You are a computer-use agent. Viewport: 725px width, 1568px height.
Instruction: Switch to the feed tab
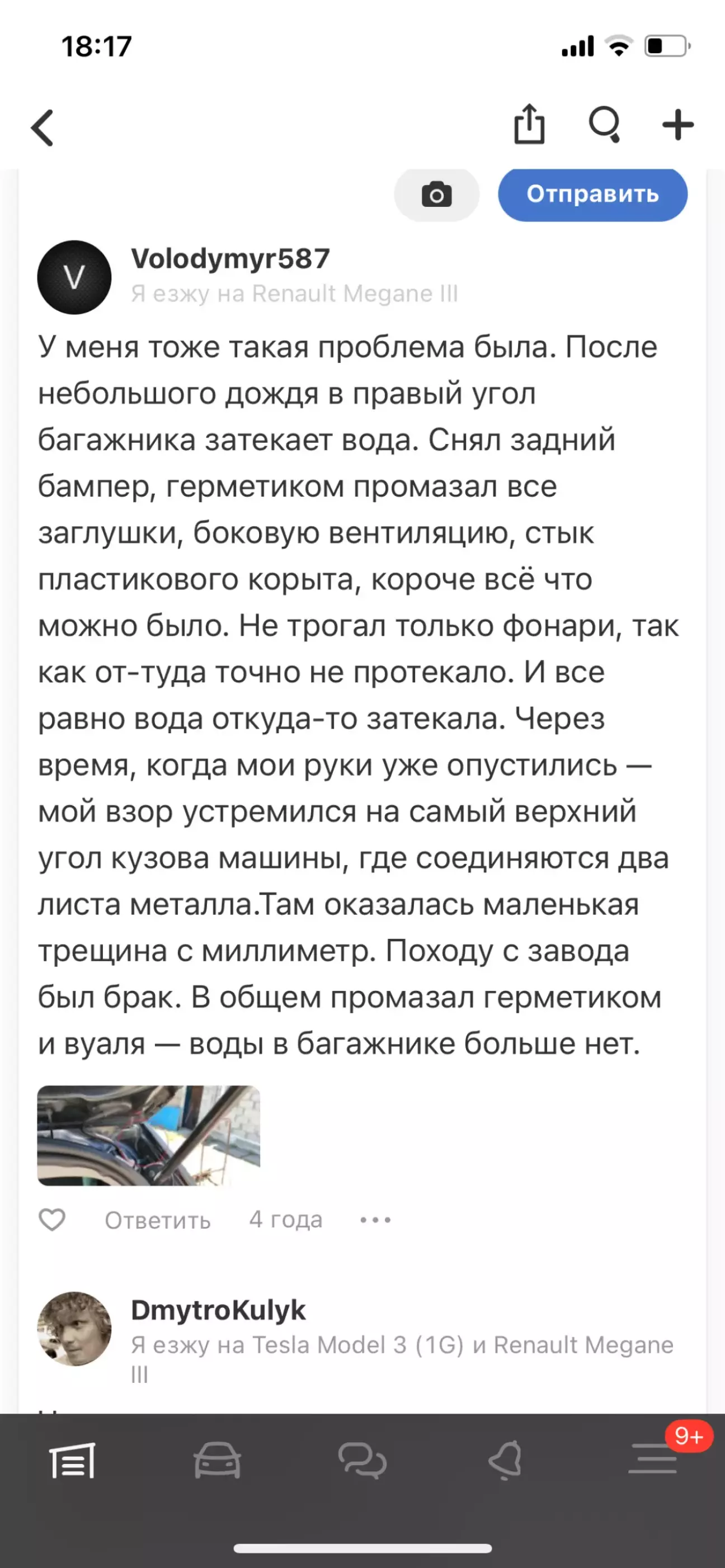(x=72, y=1460)
